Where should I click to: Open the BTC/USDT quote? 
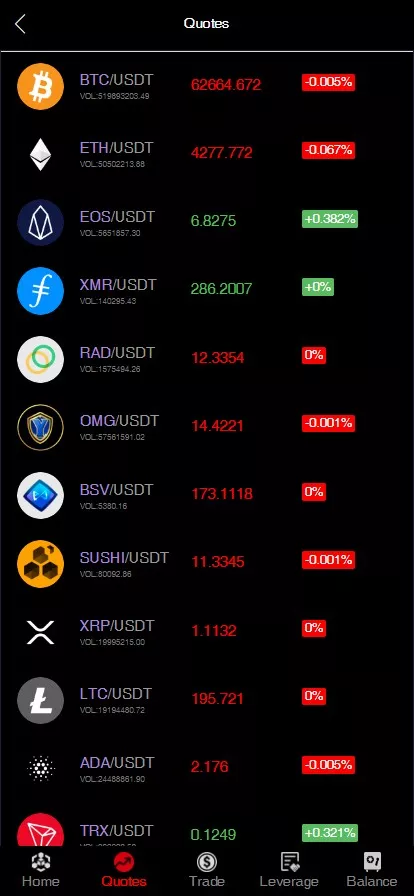pyautogui.click(x=207, y=86)
